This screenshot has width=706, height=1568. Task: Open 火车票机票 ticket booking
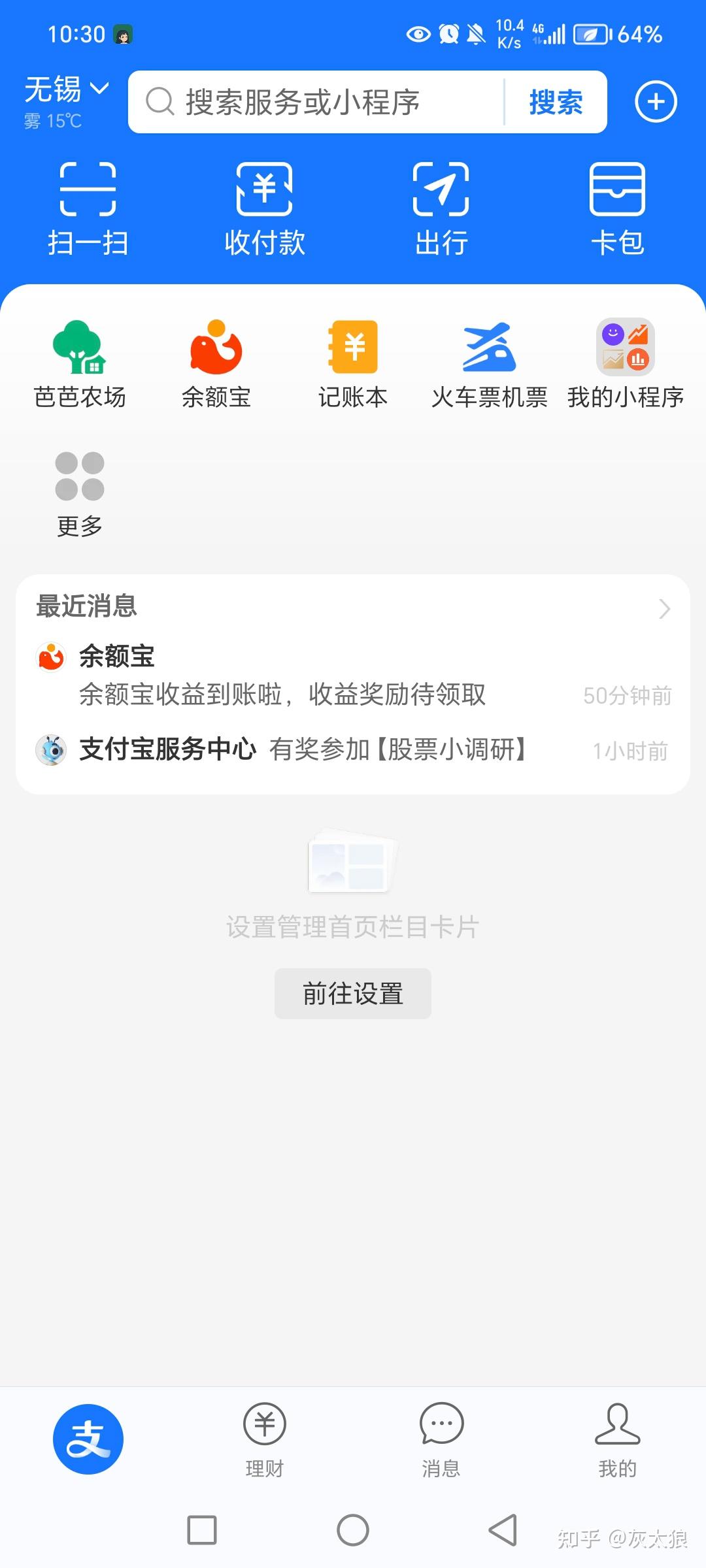click(490, 363)
